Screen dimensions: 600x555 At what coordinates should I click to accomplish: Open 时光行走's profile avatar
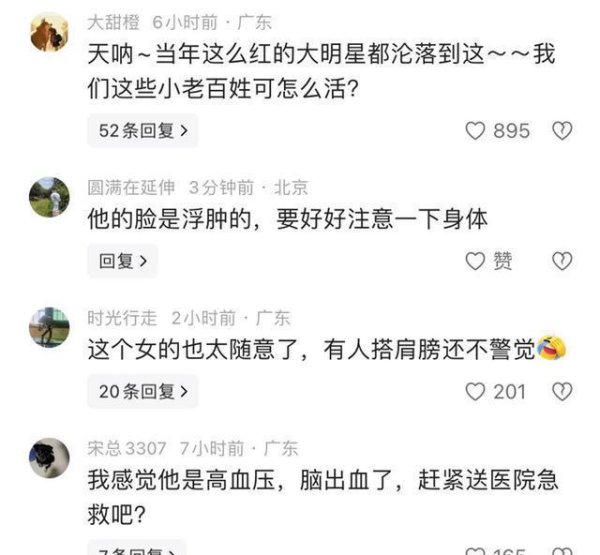point(49,328)
